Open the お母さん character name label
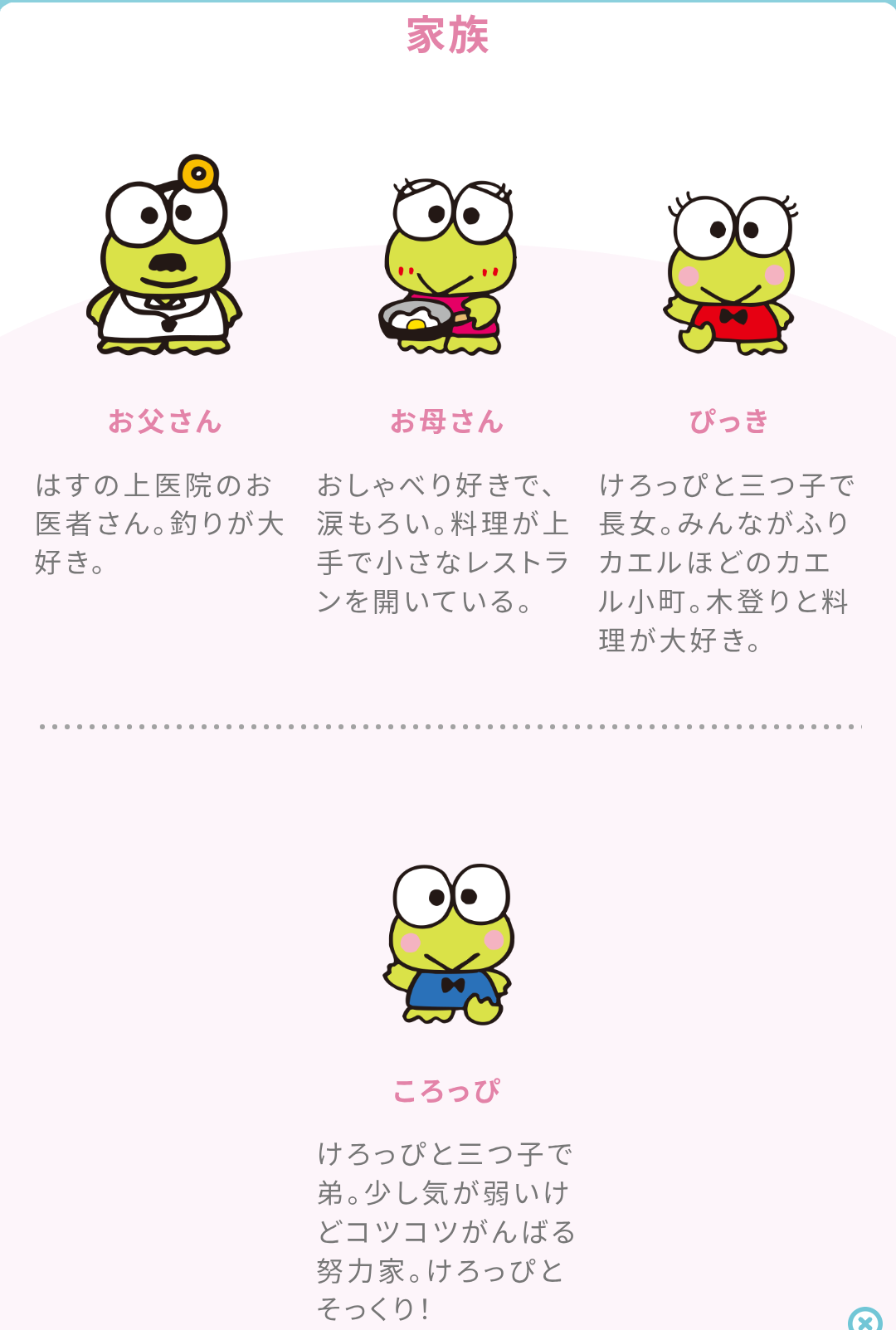The height and width of the screenshot is (1330, 896). (x=448, y=421)
